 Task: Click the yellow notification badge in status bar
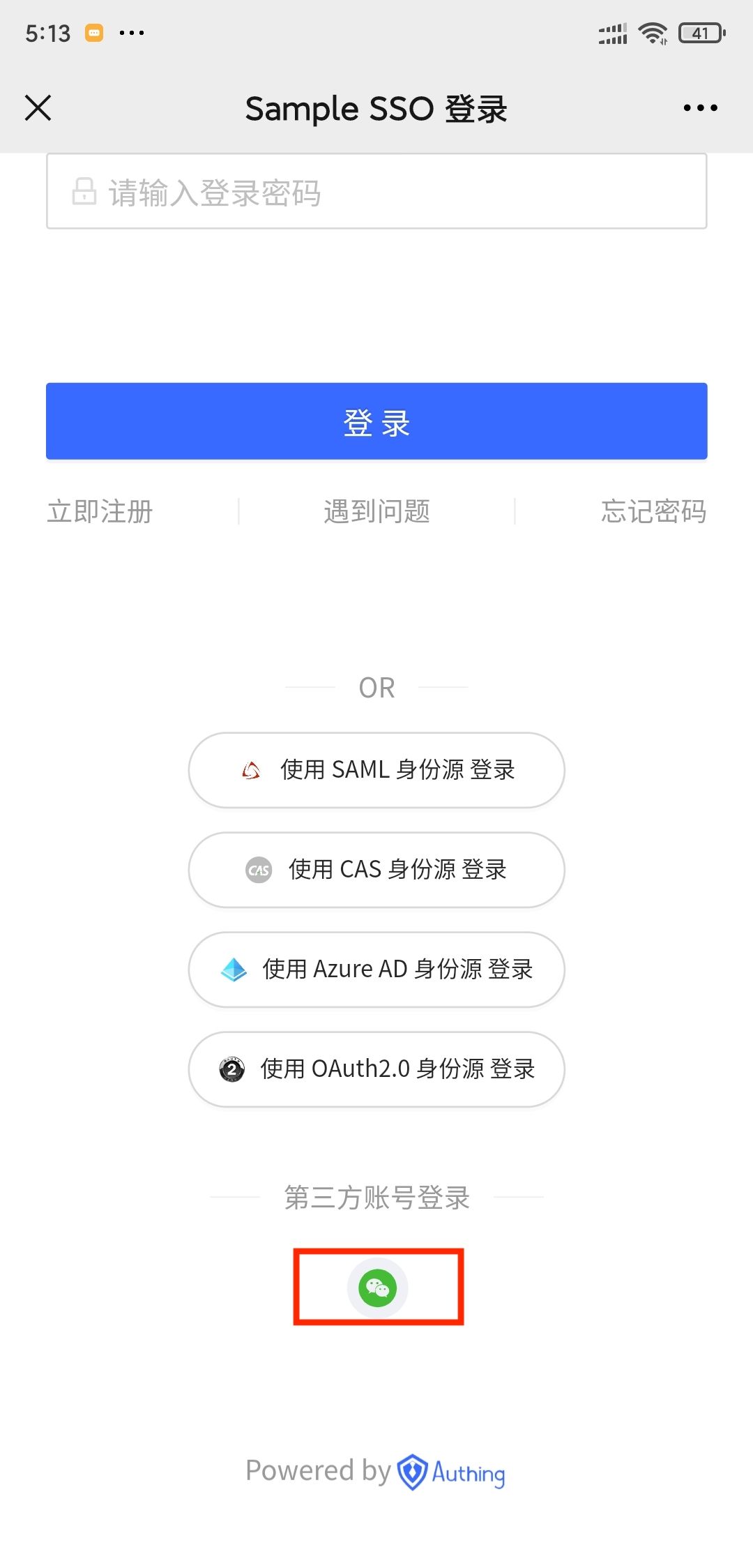coord(94,31)
